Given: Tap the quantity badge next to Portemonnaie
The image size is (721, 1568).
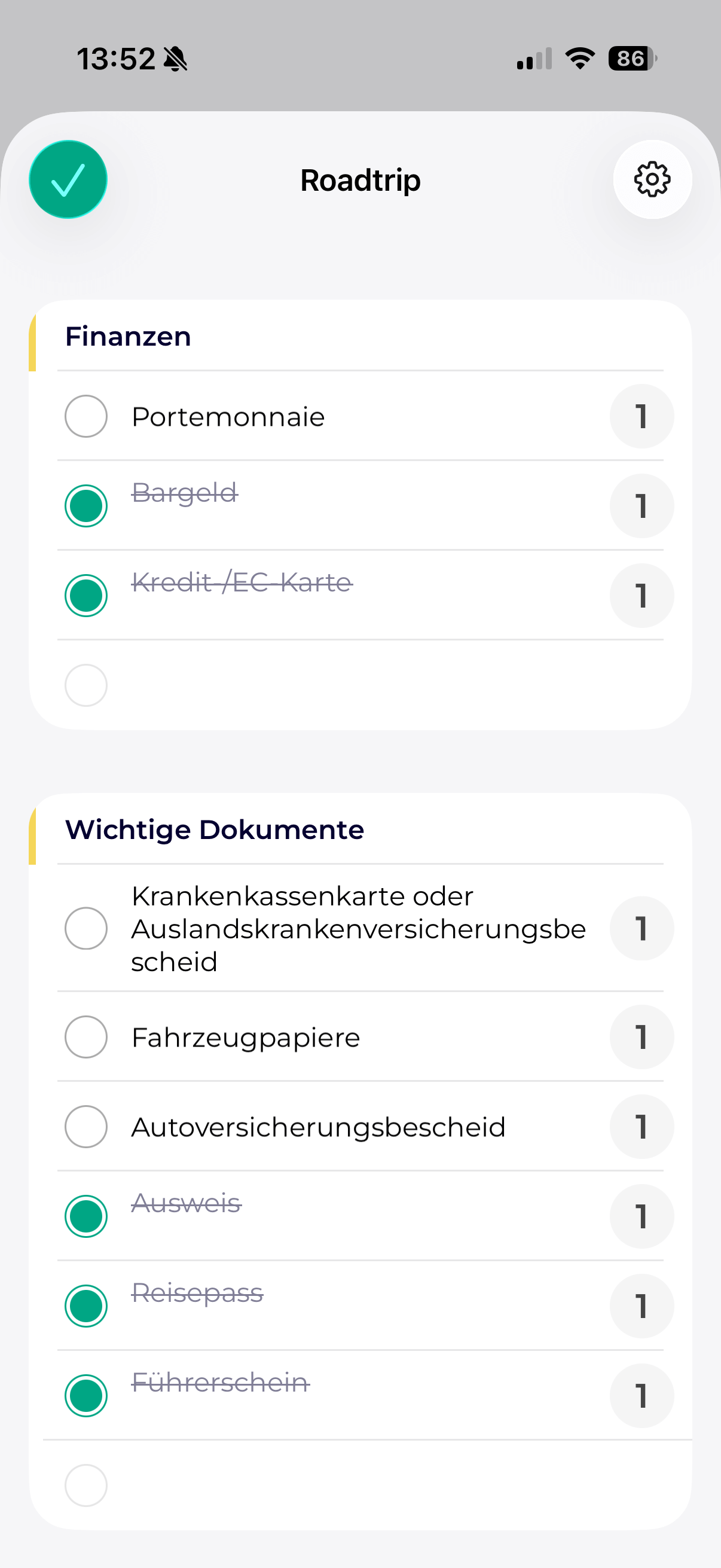Looking at the screenshot, I should pyautogui.click(x=641, y=416).
